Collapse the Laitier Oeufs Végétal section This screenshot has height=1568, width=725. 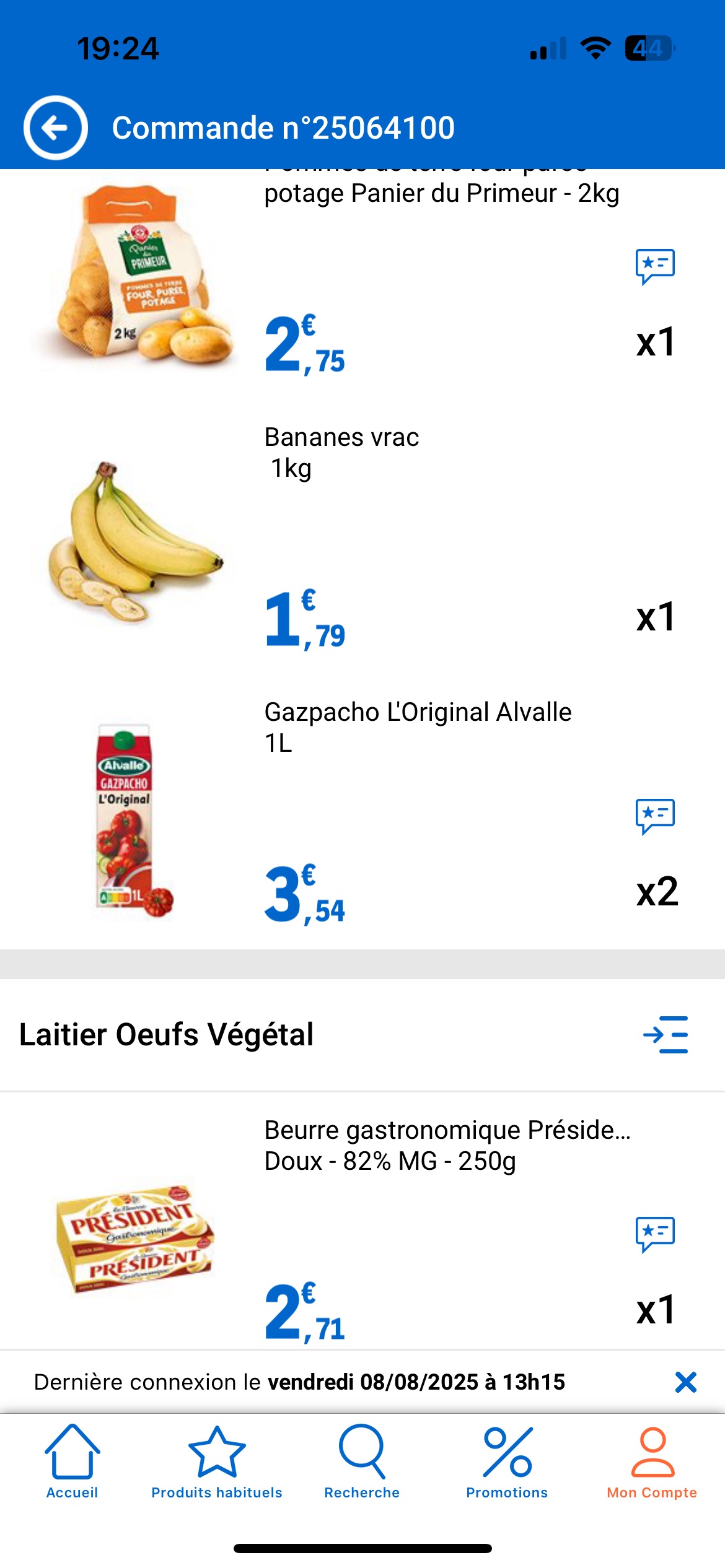tap(666, 1035)
